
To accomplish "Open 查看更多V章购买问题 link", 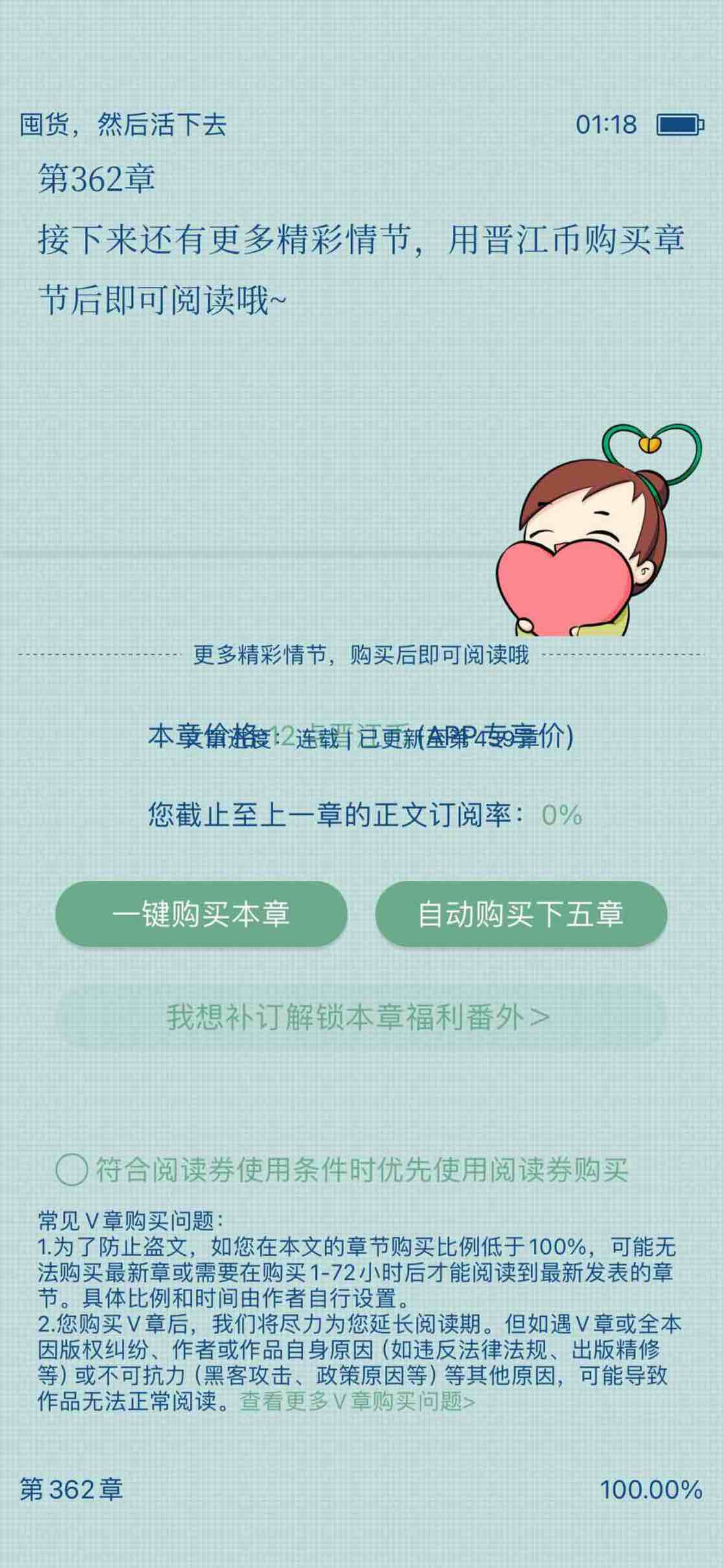I will pos(357,1402).
